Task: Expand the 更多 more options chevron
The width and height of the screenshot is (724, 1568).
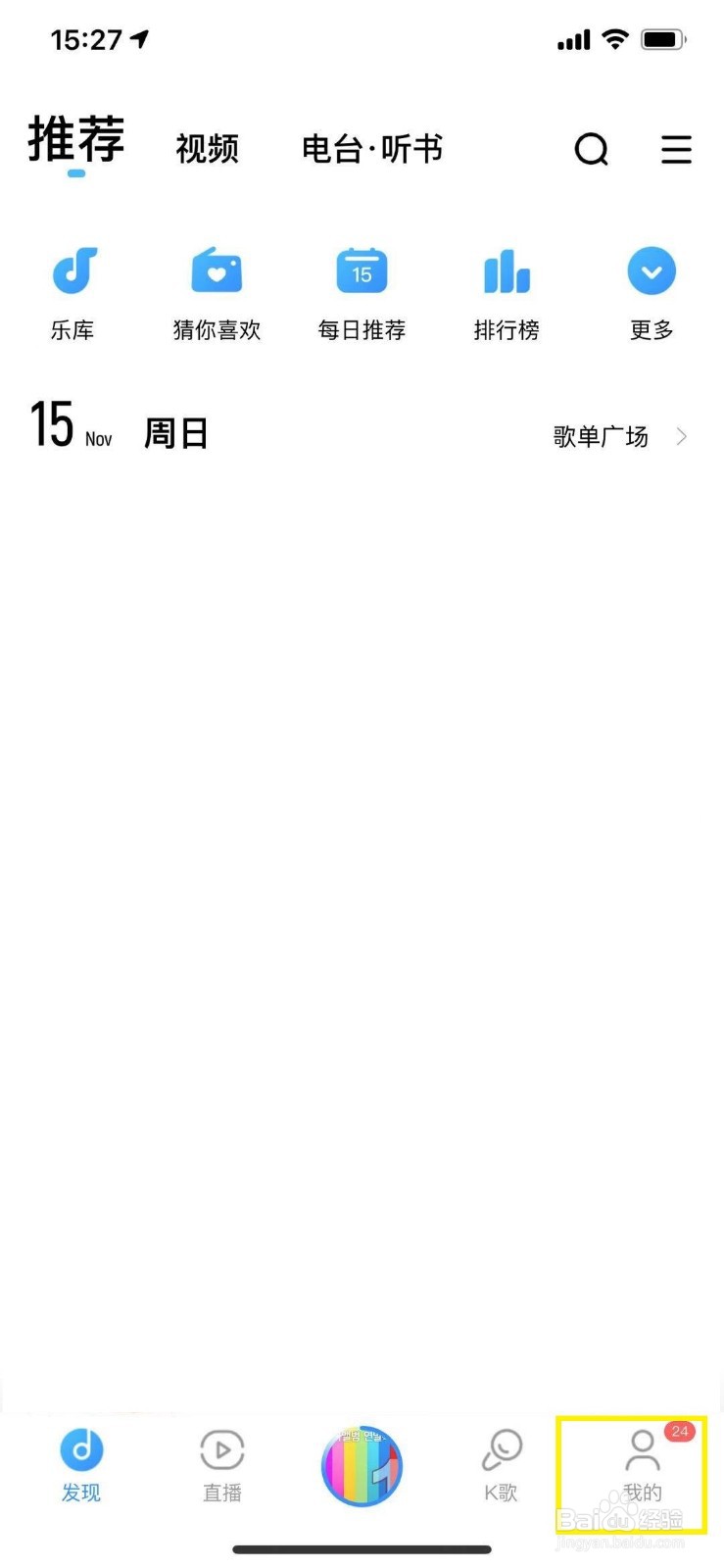Action: pyautogui.click(x=651, y=269)
